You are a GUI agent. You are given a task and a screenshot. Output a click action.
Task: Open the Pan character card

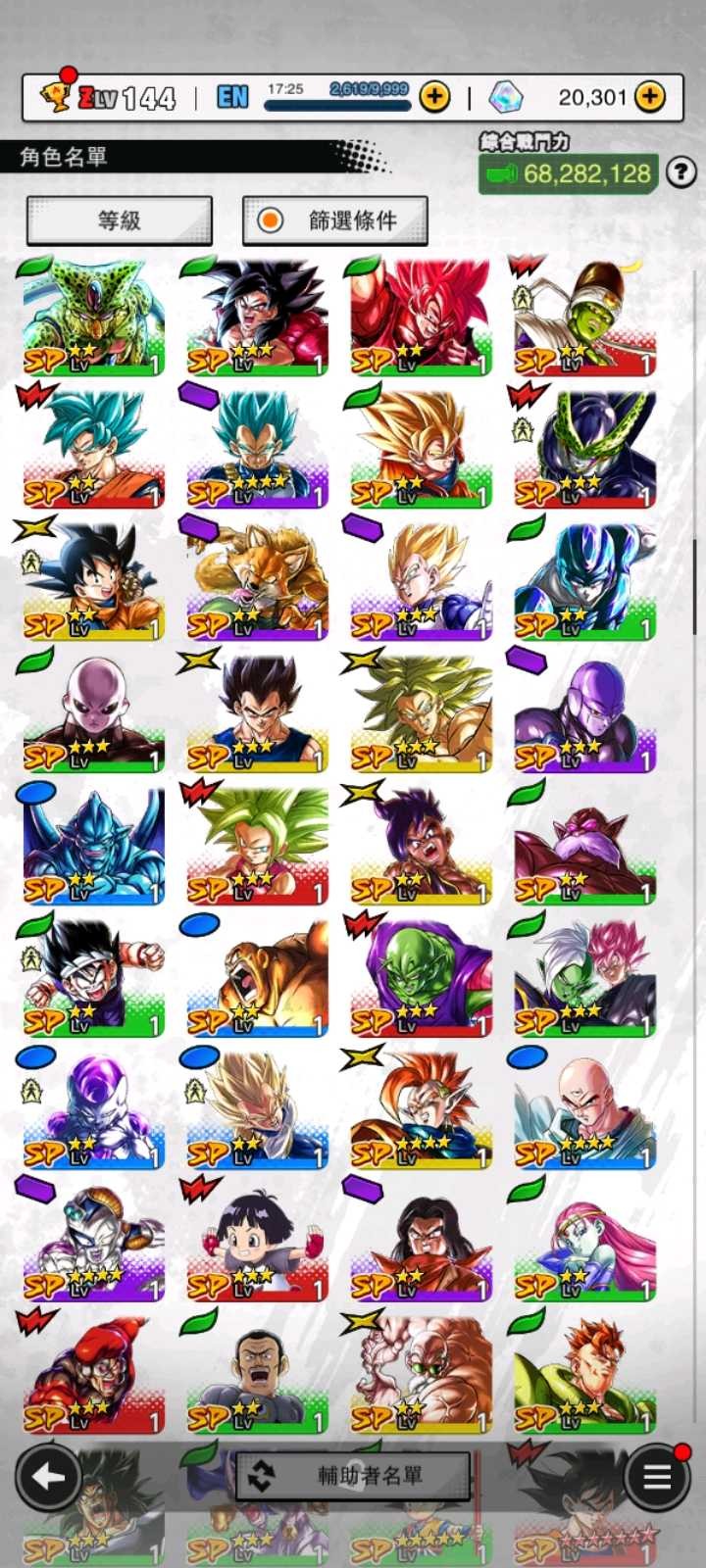point(257,1242)
